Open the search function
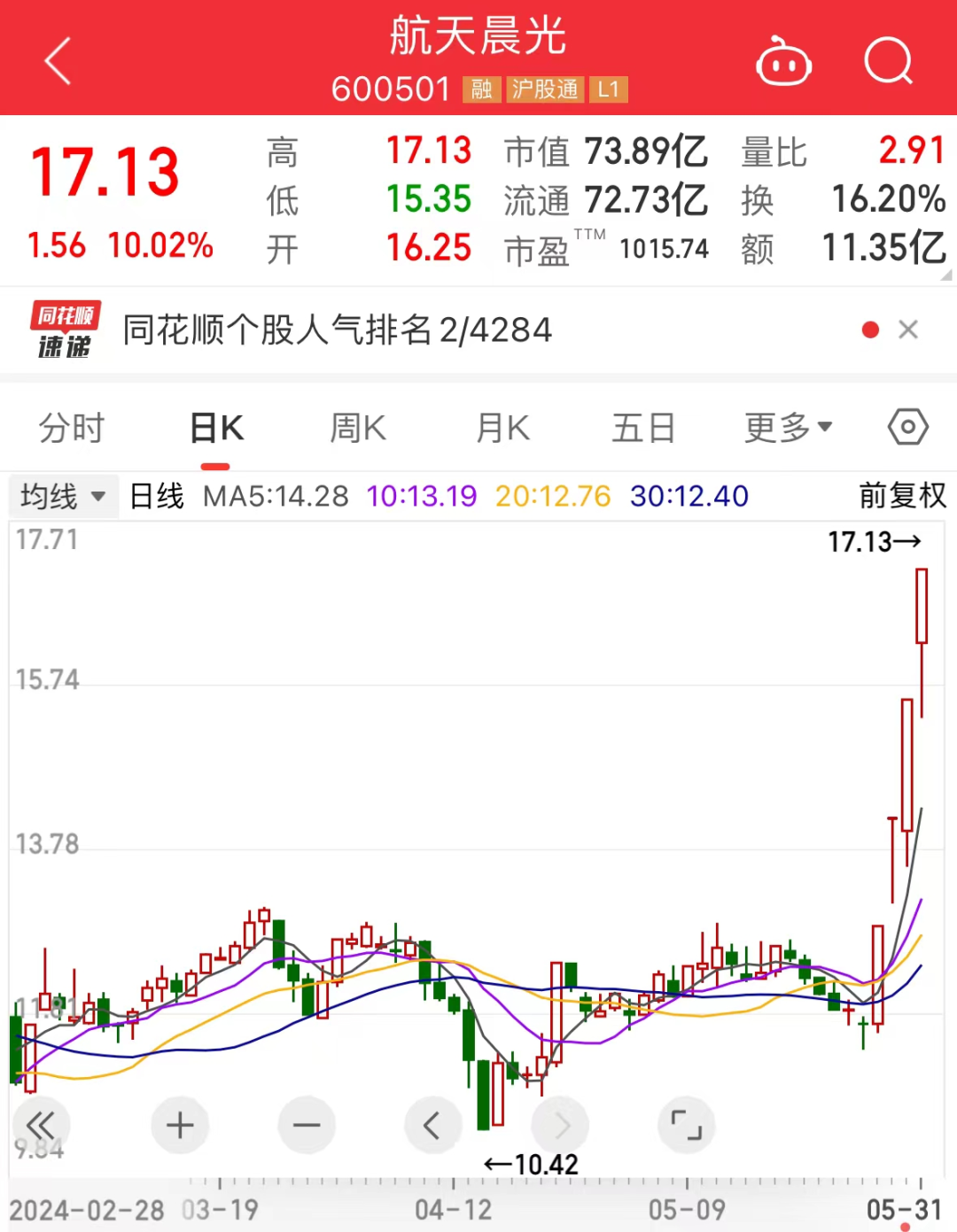957x1232 pixels. click(x=889, y=62)
